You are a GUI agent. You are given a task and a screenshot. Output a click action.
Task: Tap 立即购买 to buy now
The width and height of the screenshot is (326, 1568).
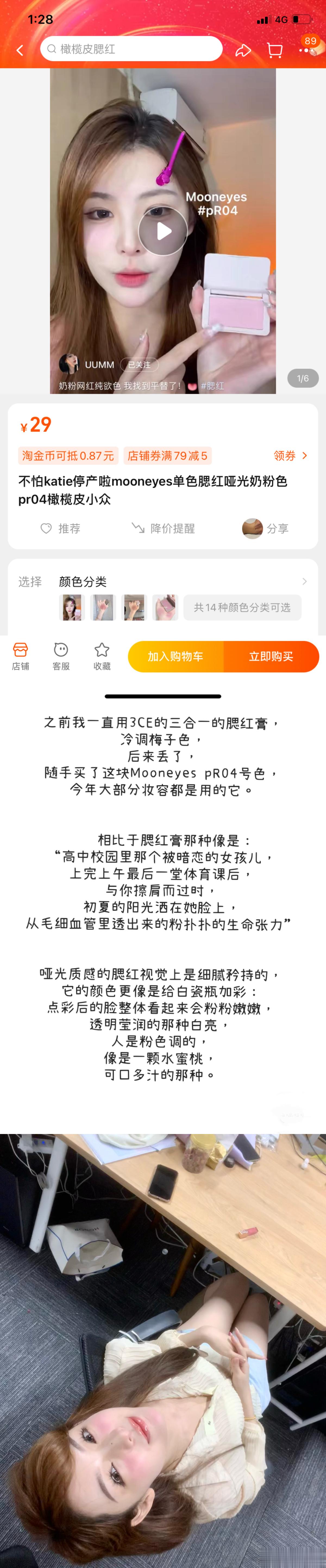[x=271, y=656]
